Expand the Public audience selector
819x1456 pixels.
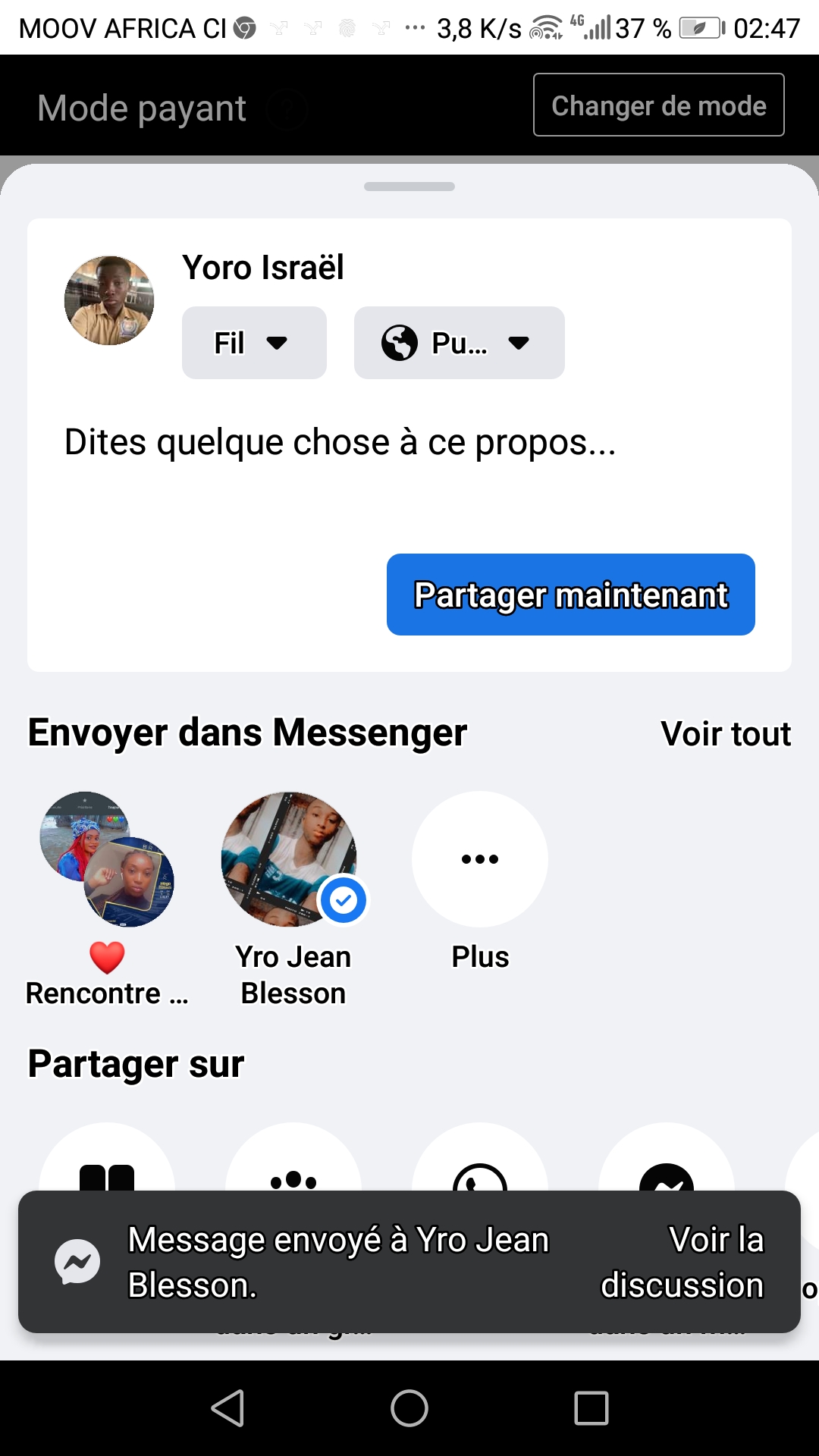pyautogui.click(x=459, y=343)
